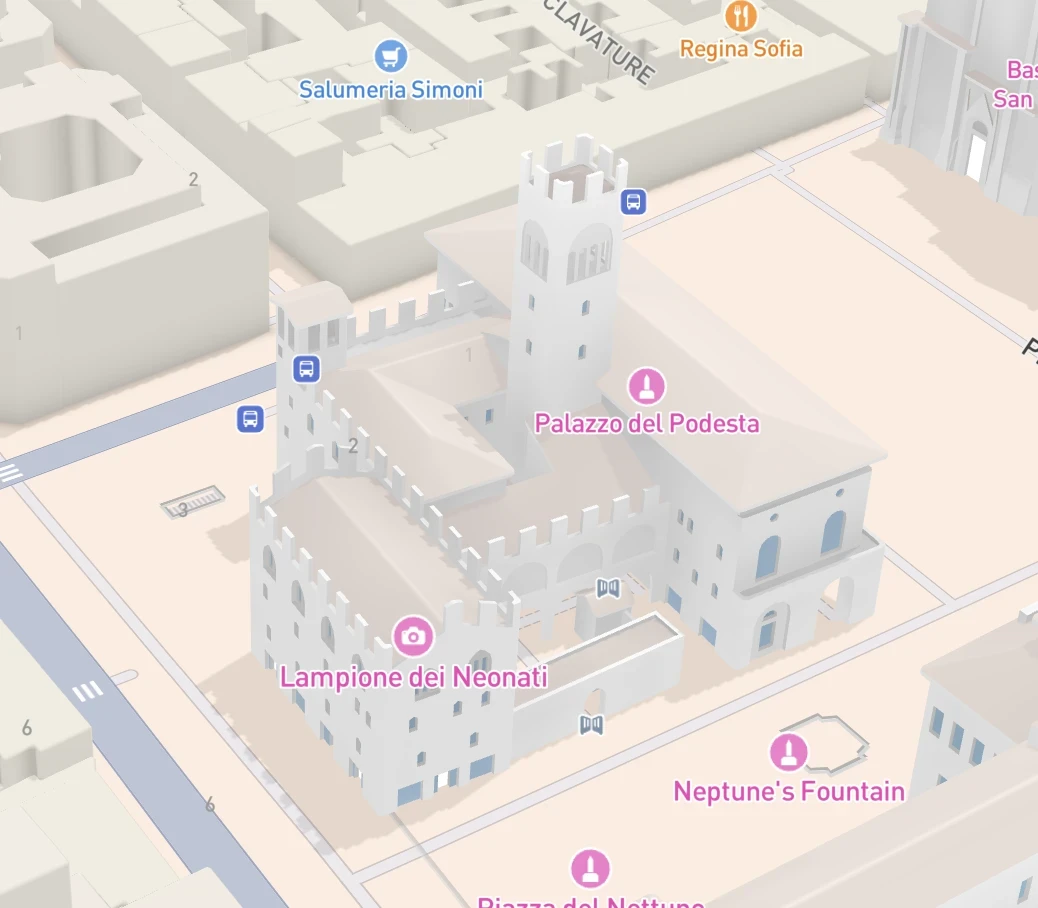Tap the bus stop icon beside the tall tower
The width and height of the screenshot is (1038, 908).
tap(632, 202)
